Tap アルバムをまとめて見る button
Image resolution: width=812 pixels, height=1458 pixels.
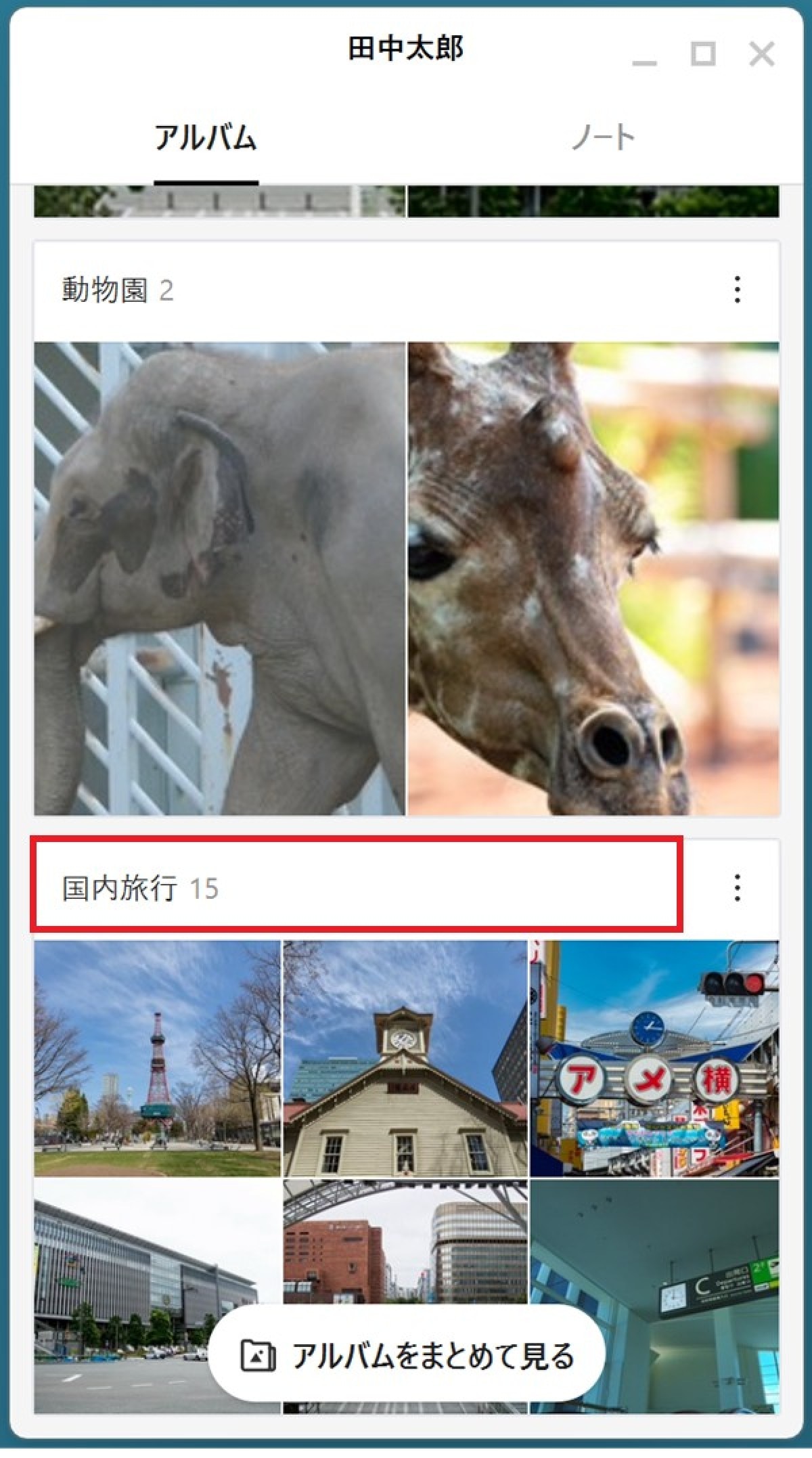click(x=406, y=1356)
